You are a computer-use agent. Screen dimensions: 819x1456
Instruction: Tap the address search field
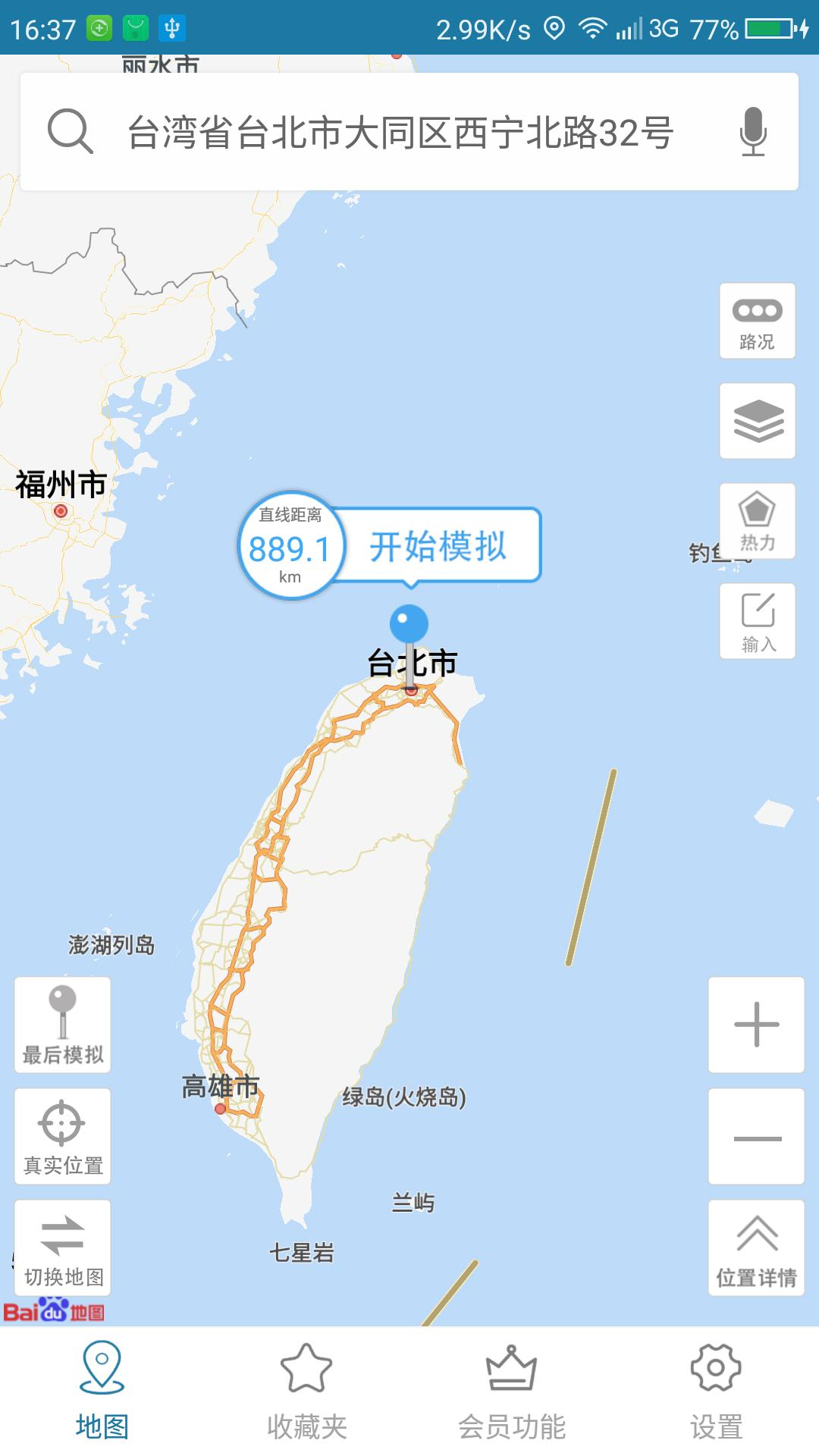pos(400,133)
